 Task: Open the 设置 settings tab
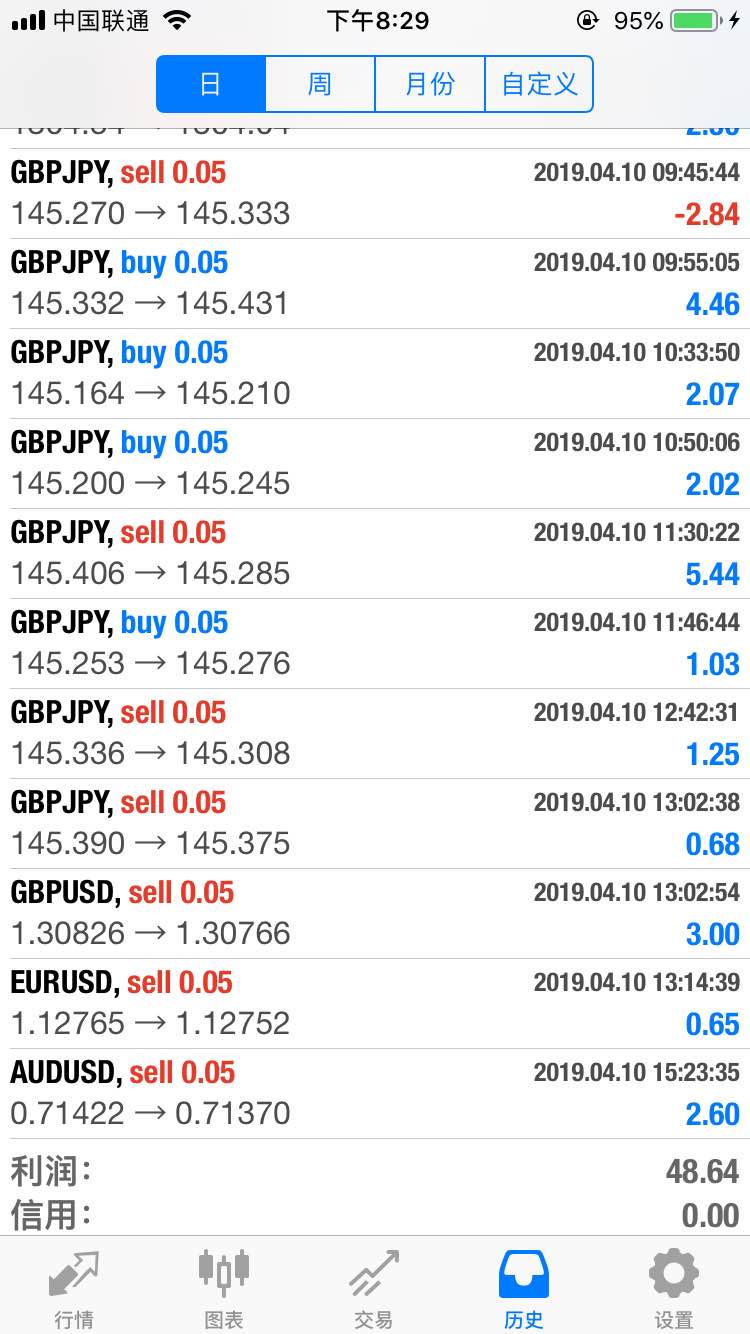(x=674, y=1288)
